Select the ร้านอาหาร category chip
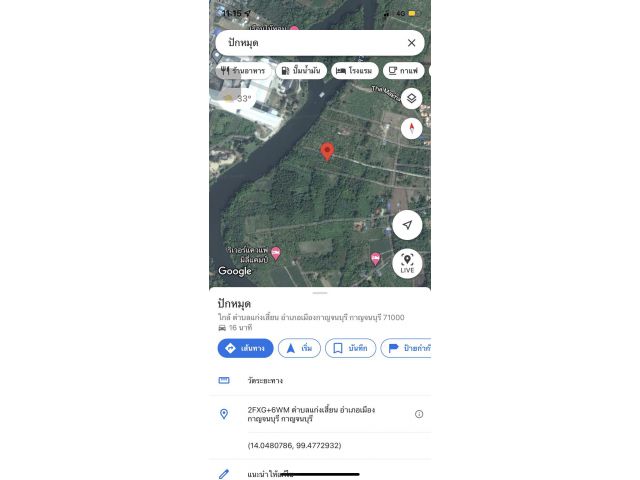640x480 pixels. coord(244,71)
